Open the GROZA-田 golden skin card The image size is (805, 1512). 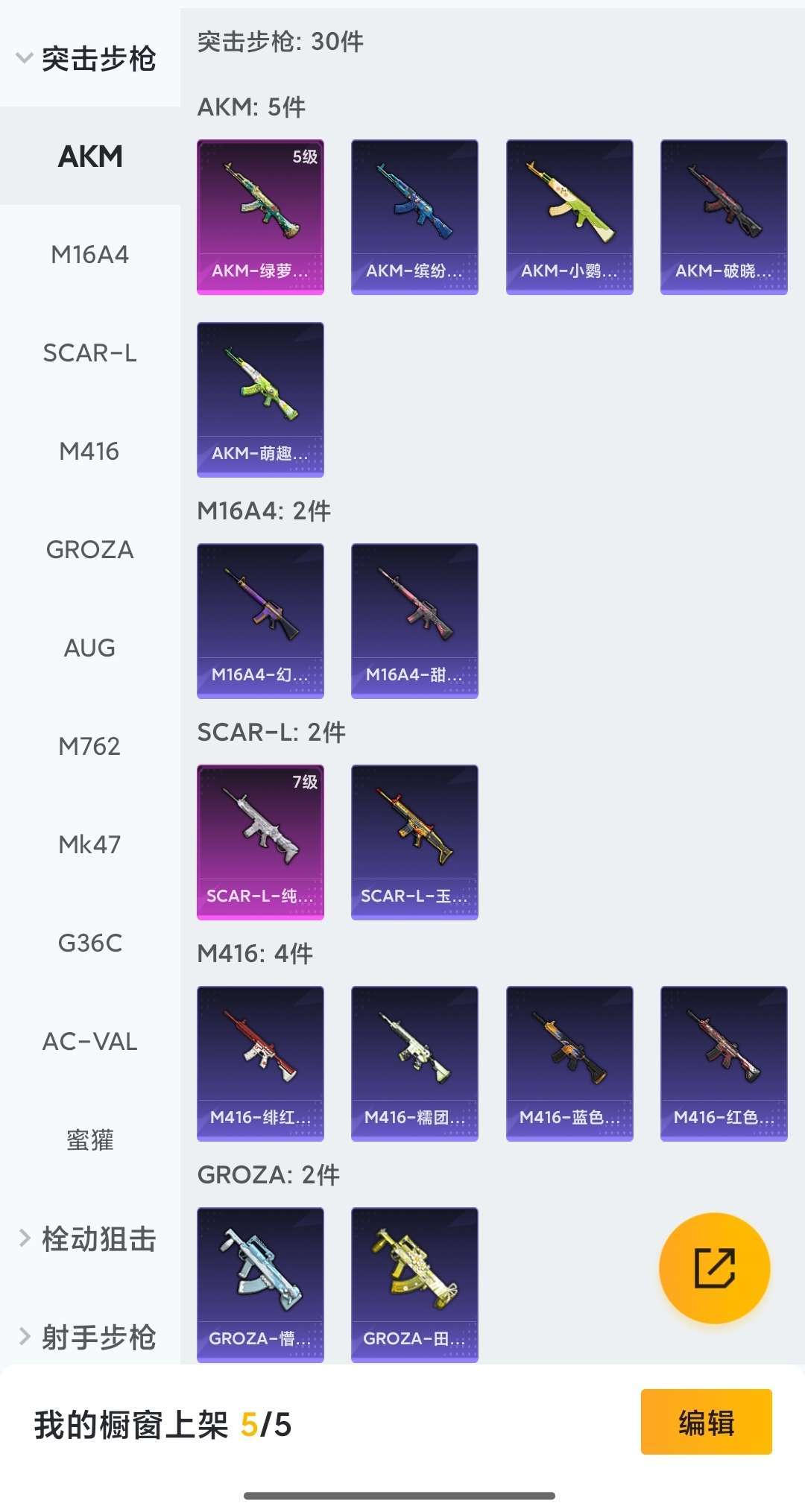(x=414, y=1285)
